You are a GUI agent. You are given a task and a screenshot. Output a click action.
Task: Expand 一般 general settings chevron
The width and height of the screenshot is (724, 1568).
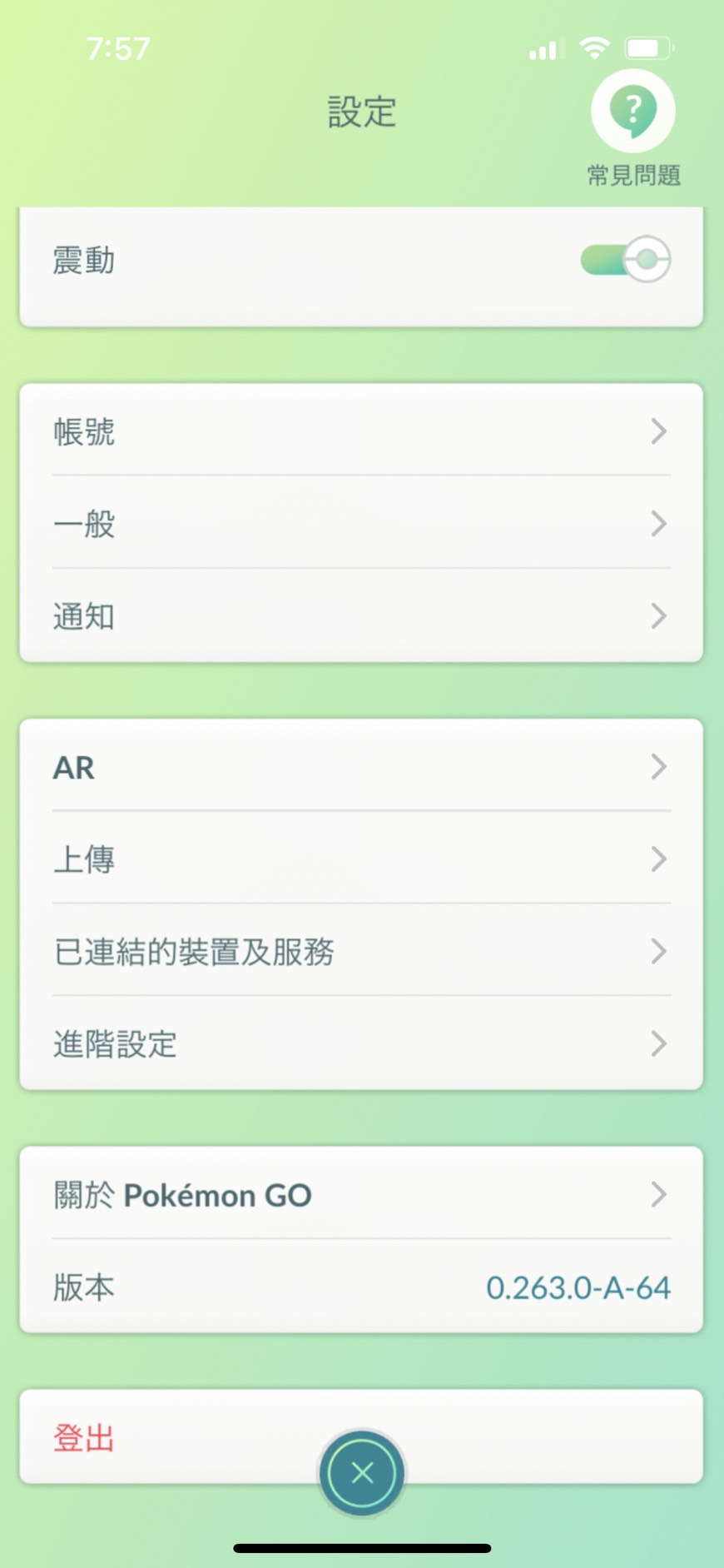(658, 524)
